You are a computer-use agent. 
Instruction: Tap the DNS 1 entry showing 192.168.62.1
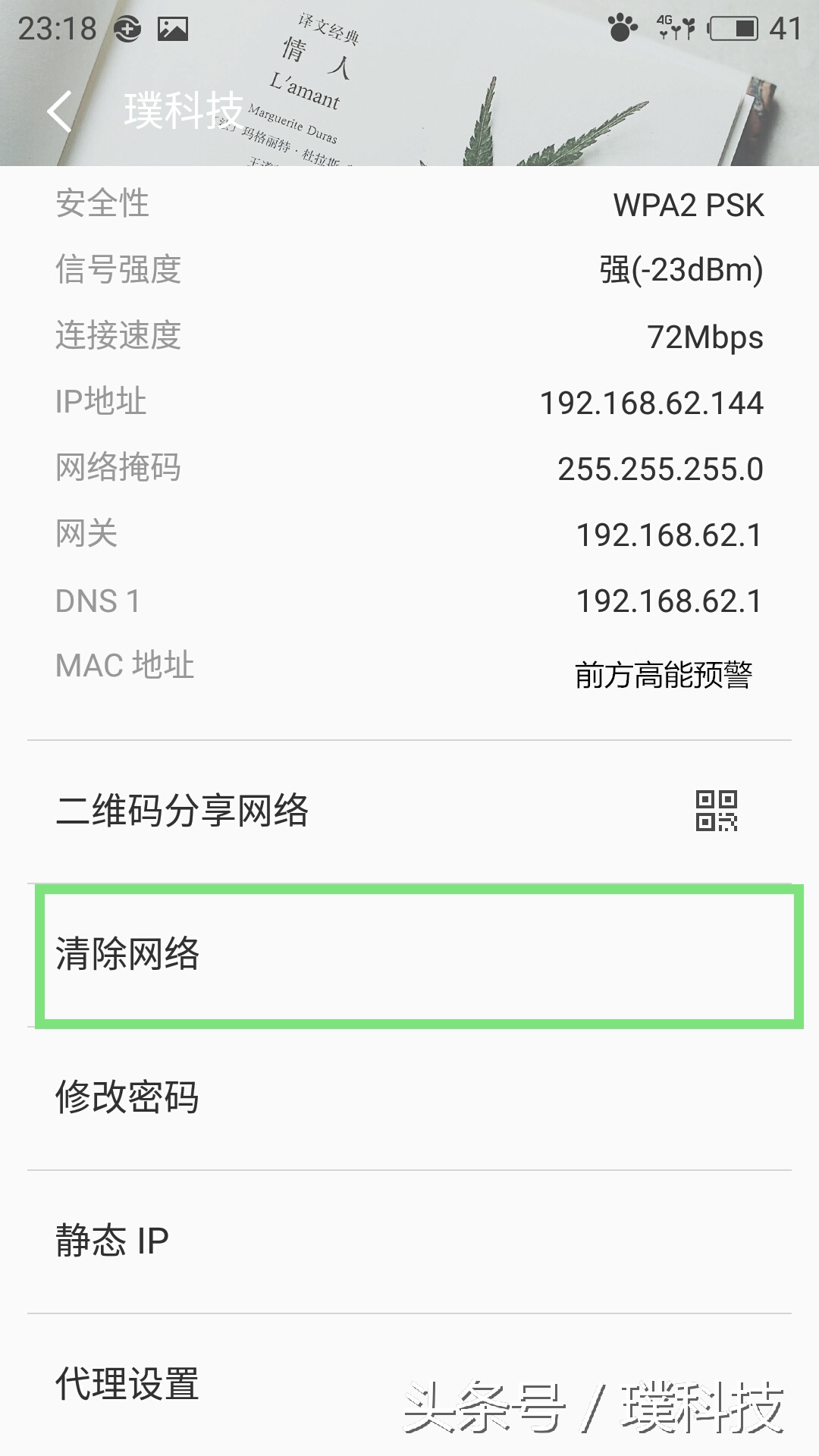[x=409, y=601]
